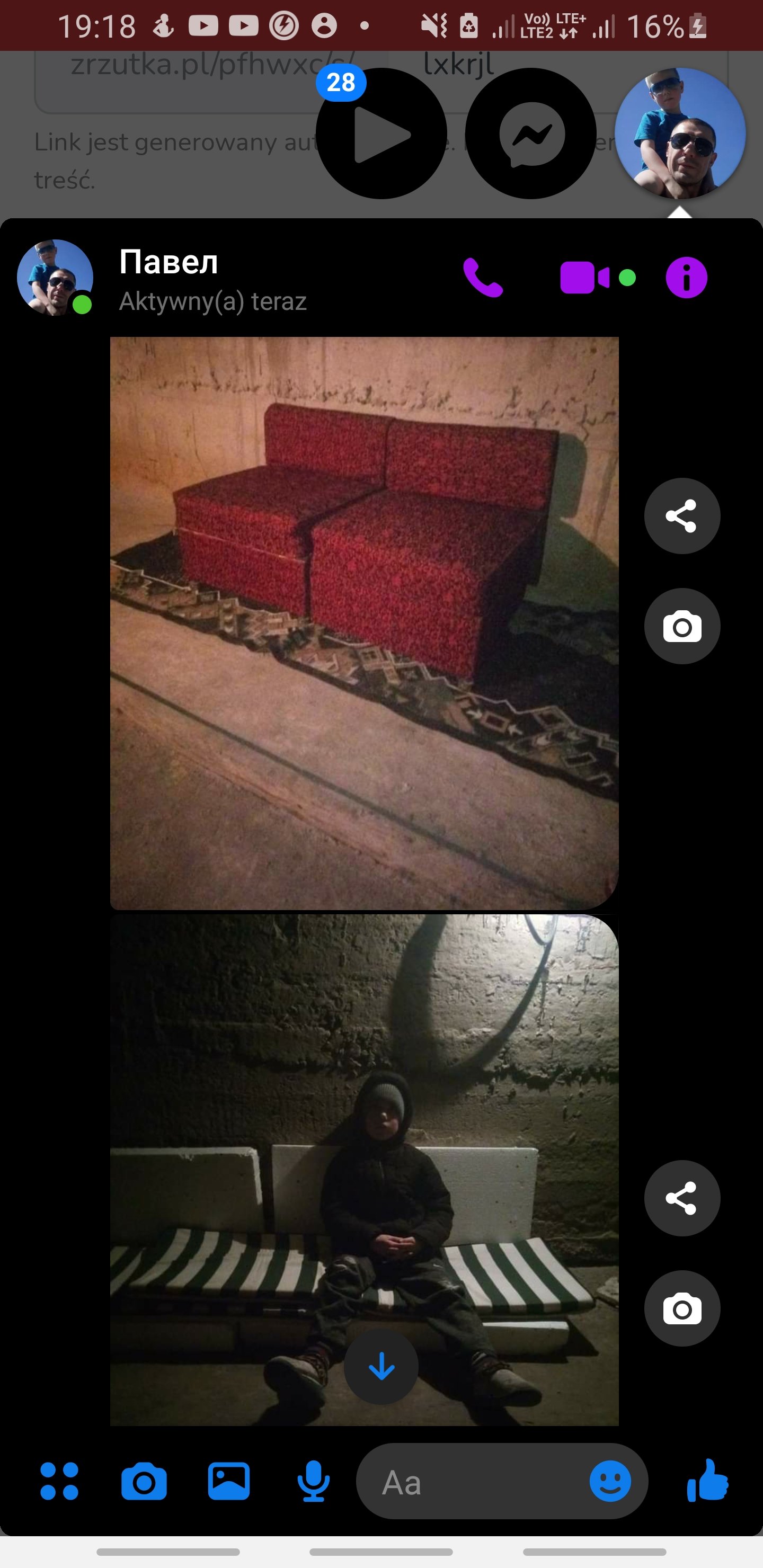Share the photo of the child on the bench
Image resolution: width=763 pixels, height=1568 pixels.
pyautogui.click(x=681, y=1198)
